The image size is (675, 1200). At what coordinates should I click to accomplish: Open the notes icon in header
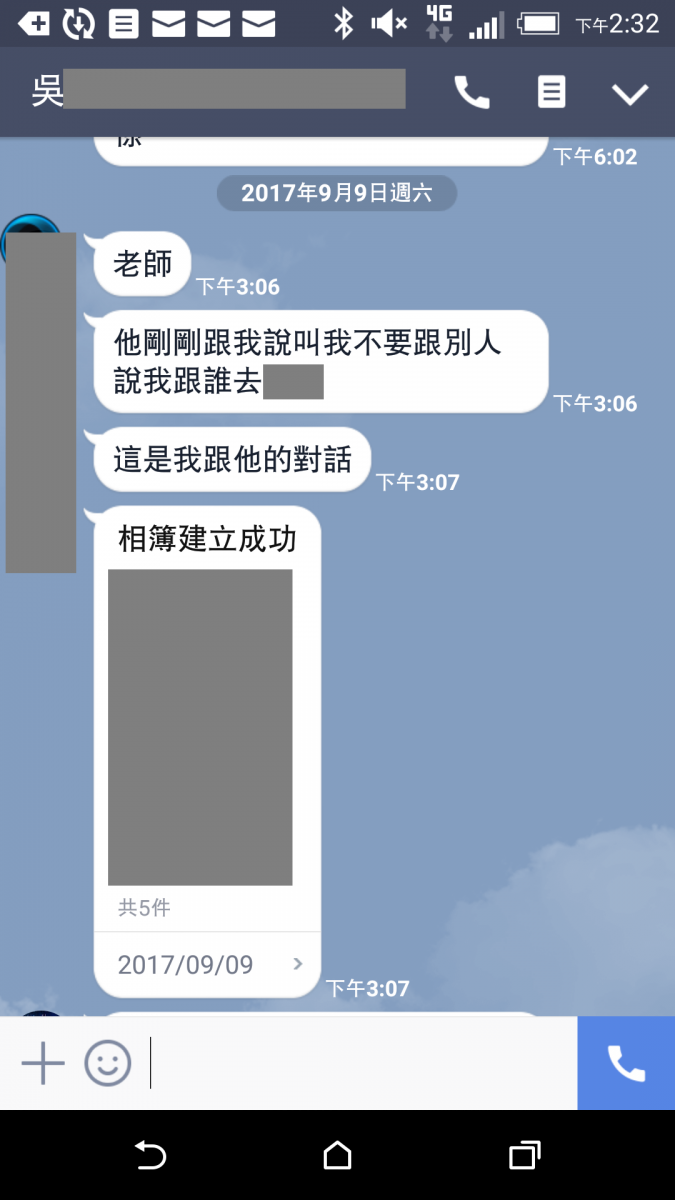(551, 93)
